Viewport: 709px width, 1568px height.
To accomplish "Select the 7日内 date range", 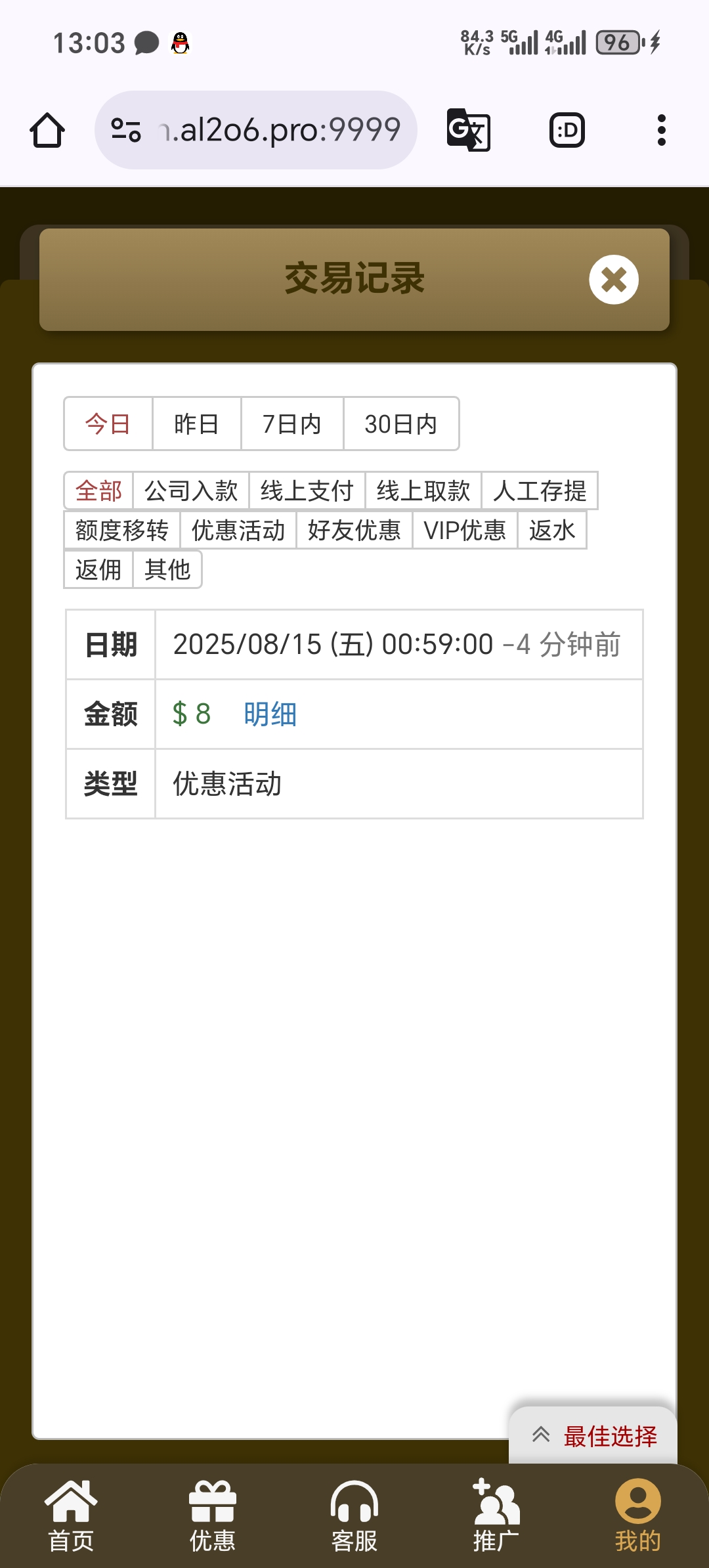I will click(292, 424).
